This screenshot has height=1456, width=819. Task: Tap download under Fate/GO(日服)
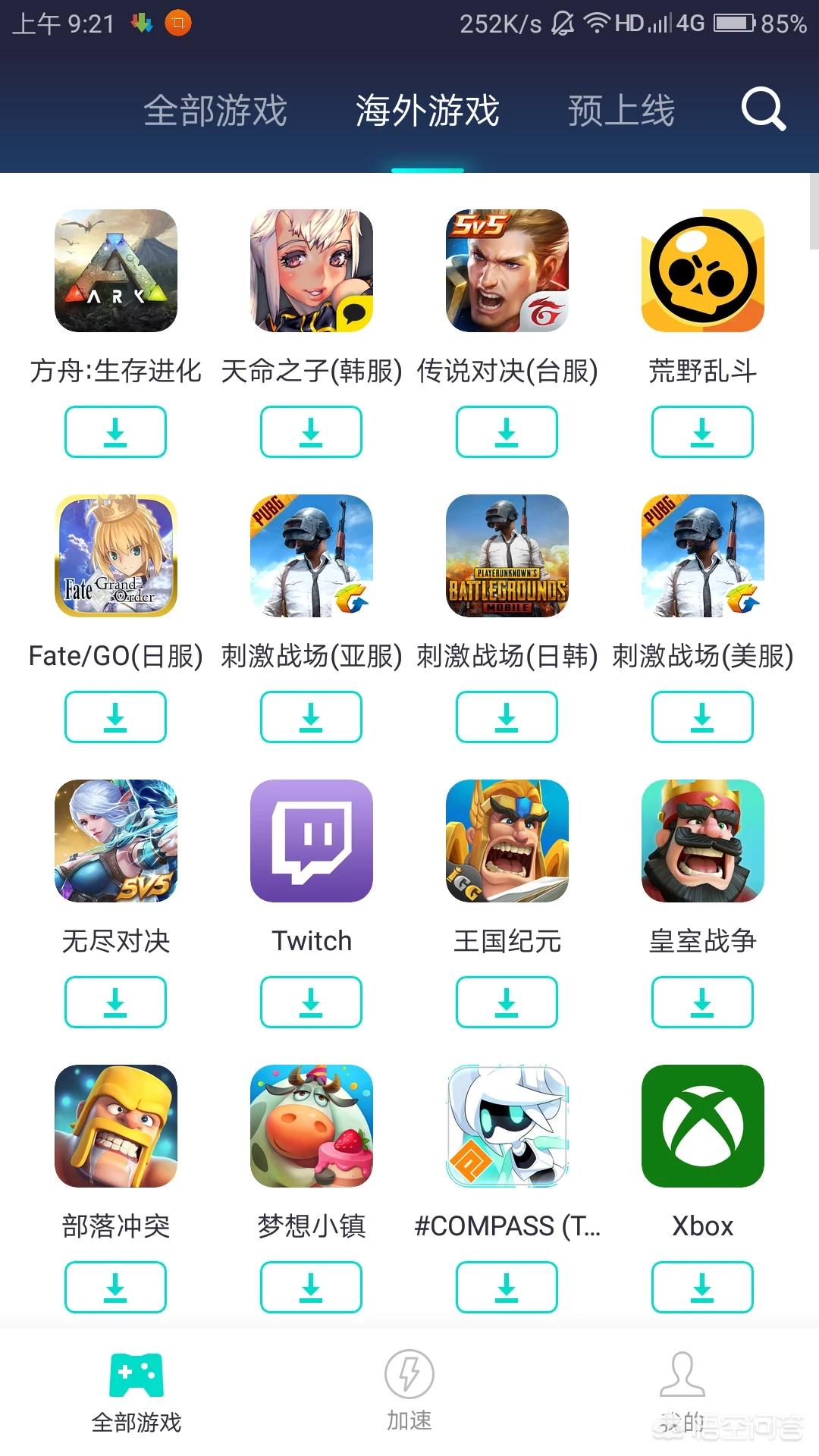[x=115, y=717]
